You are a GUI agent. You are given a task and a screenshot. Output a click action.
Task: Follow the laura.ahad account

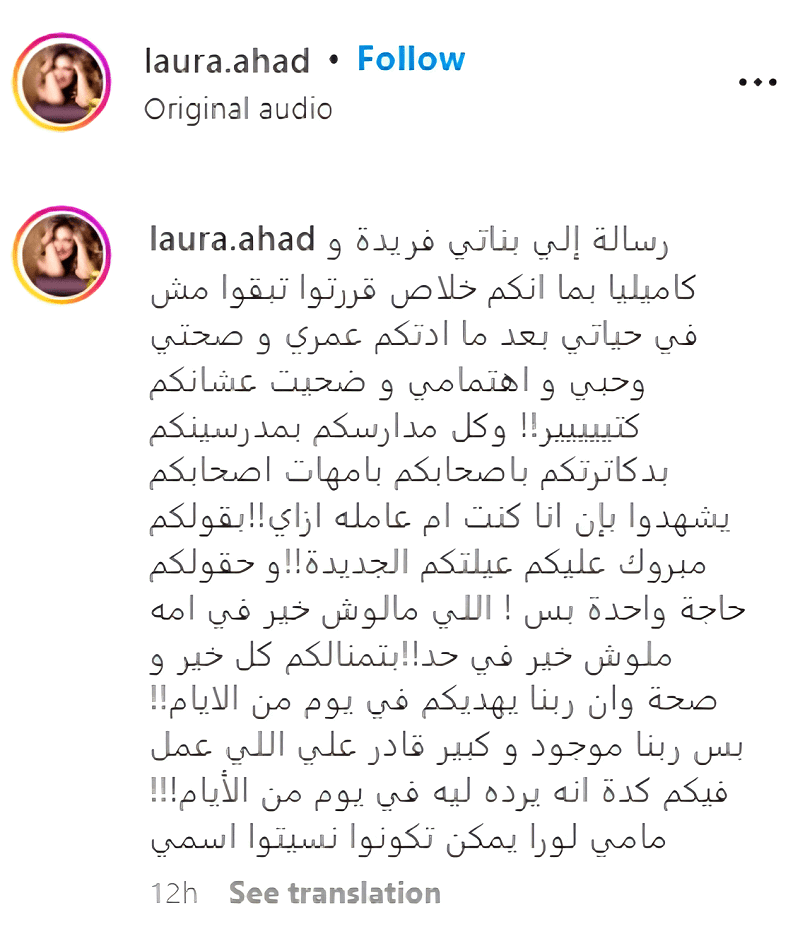(x=411, y=59)
